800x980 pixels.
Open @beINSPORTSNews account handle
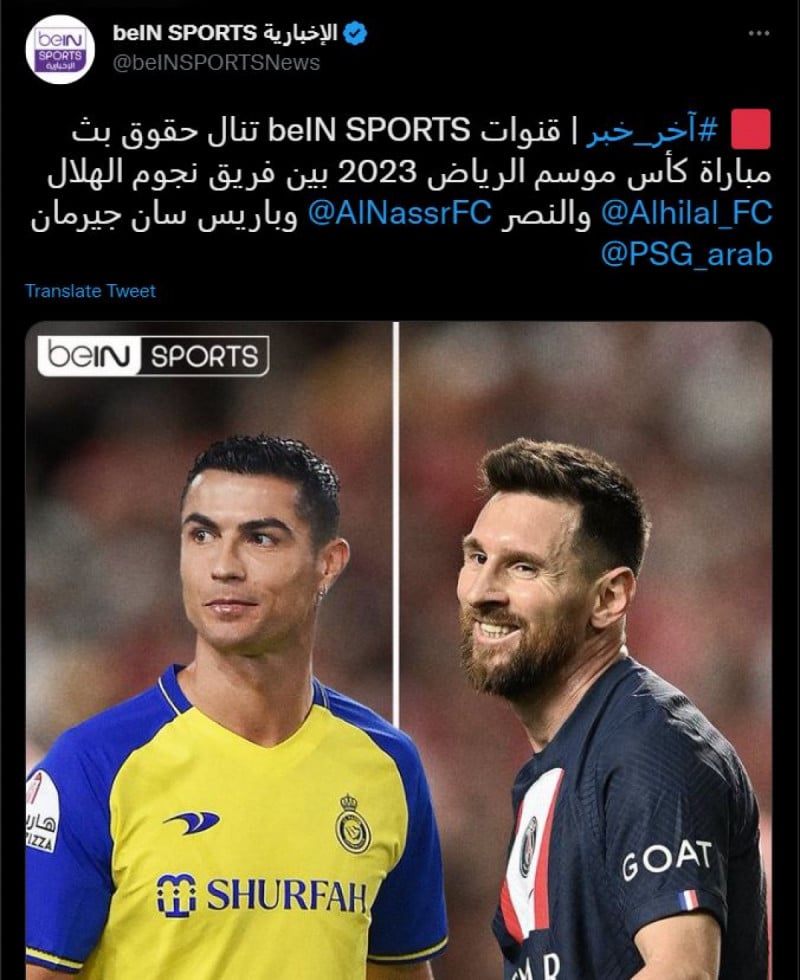tap(216, 63)
